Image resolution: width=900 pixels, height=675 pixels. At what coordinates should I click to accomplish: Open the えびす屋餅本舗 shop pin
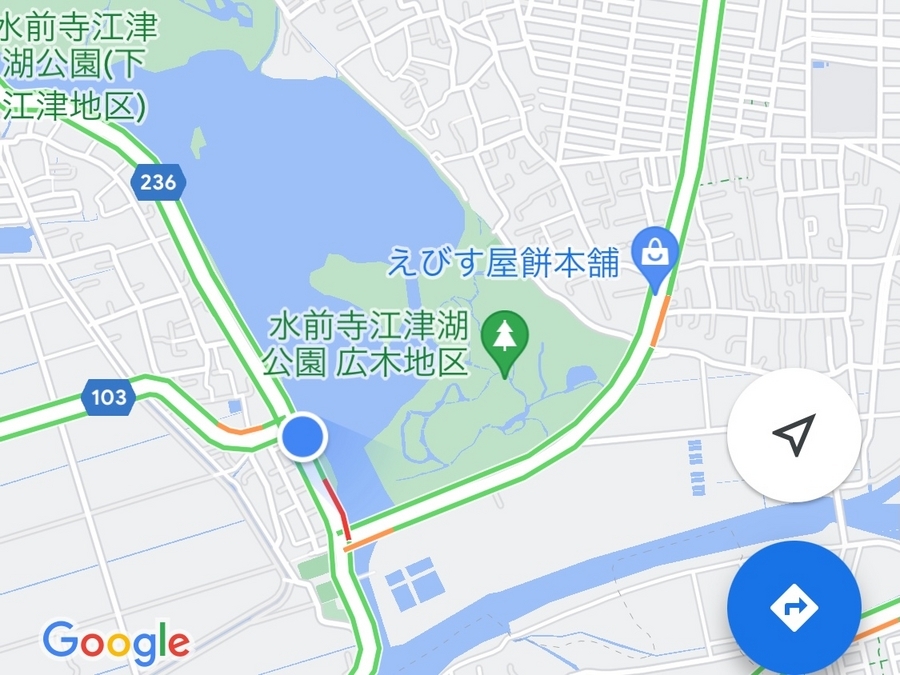tap(656, 250)
